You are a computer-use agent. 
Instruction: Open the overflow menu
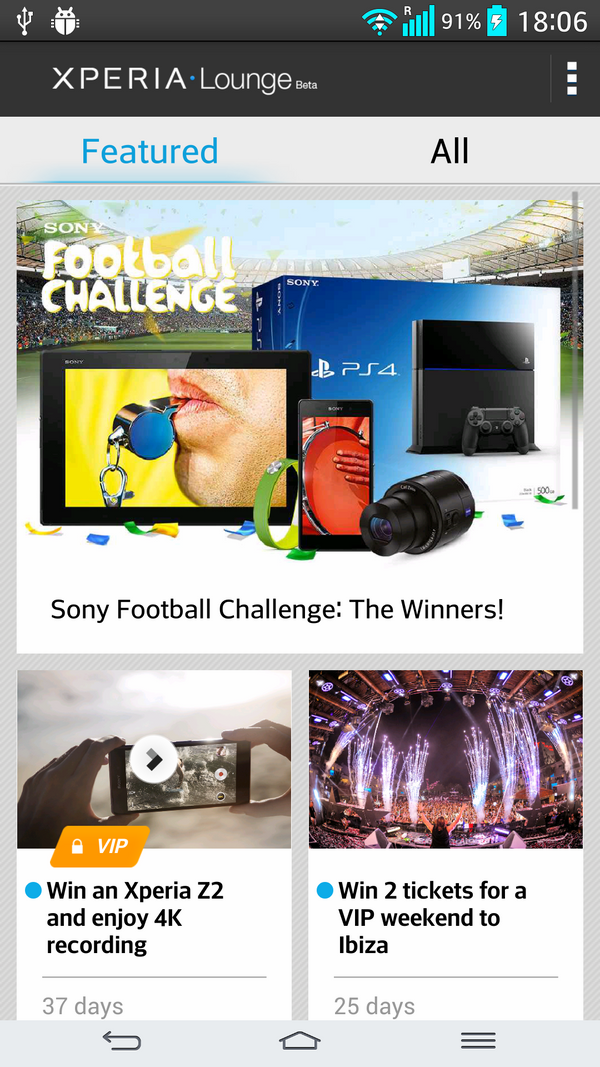pos(571,79)
